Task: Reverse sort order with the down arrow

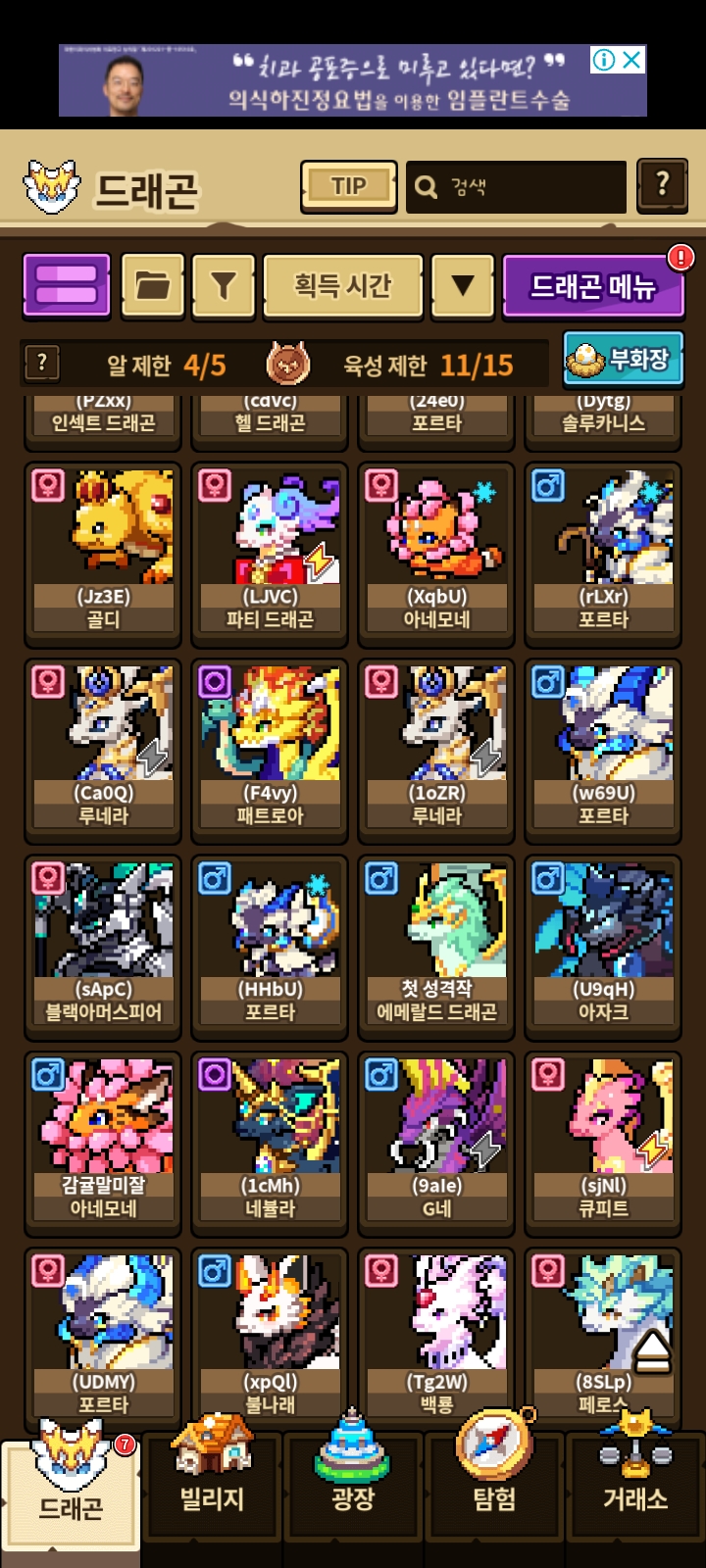Action: [462, 285]
